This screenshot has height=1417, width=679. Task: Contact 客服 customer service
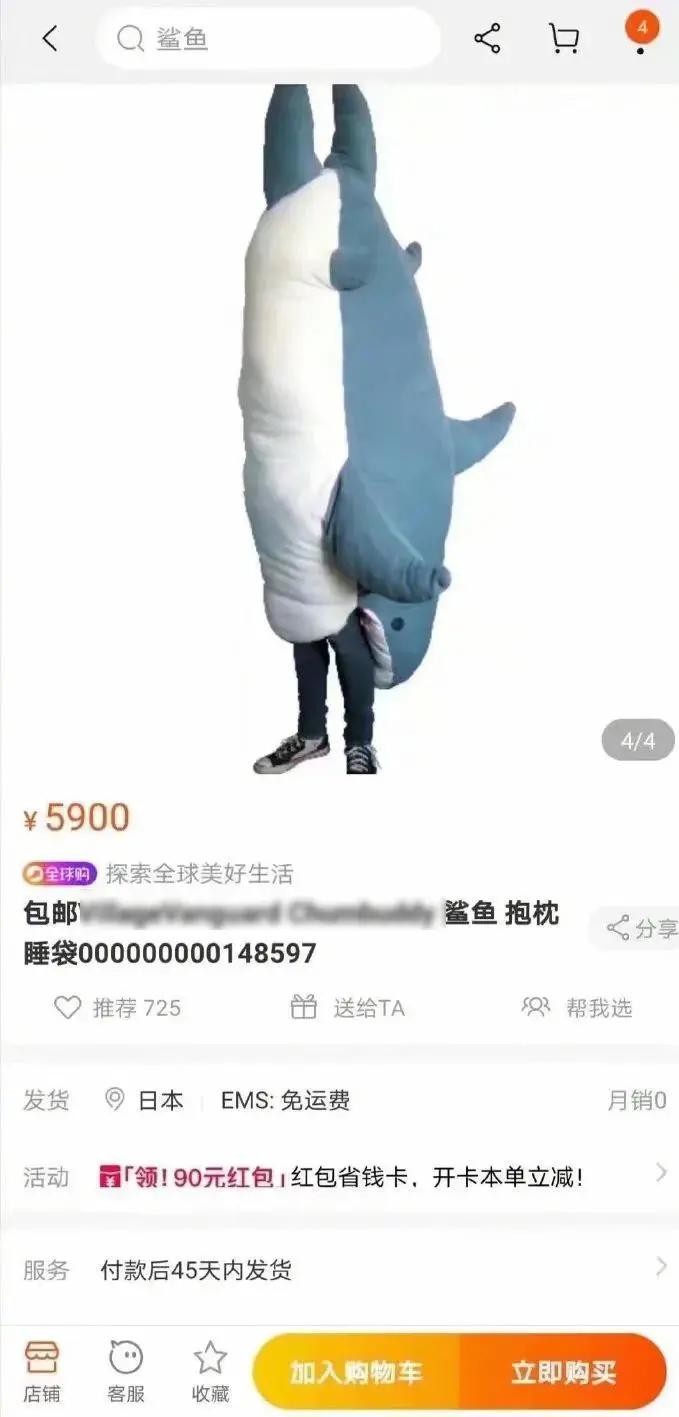pyautogui.click(x=126, y=1371)
